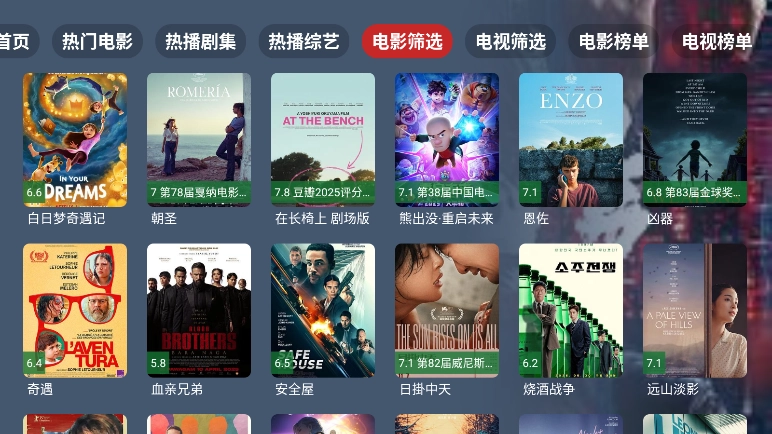Open the 安全屋 movie poster
The height and width of the screenshot is (434, 772).
click(323, 311)
